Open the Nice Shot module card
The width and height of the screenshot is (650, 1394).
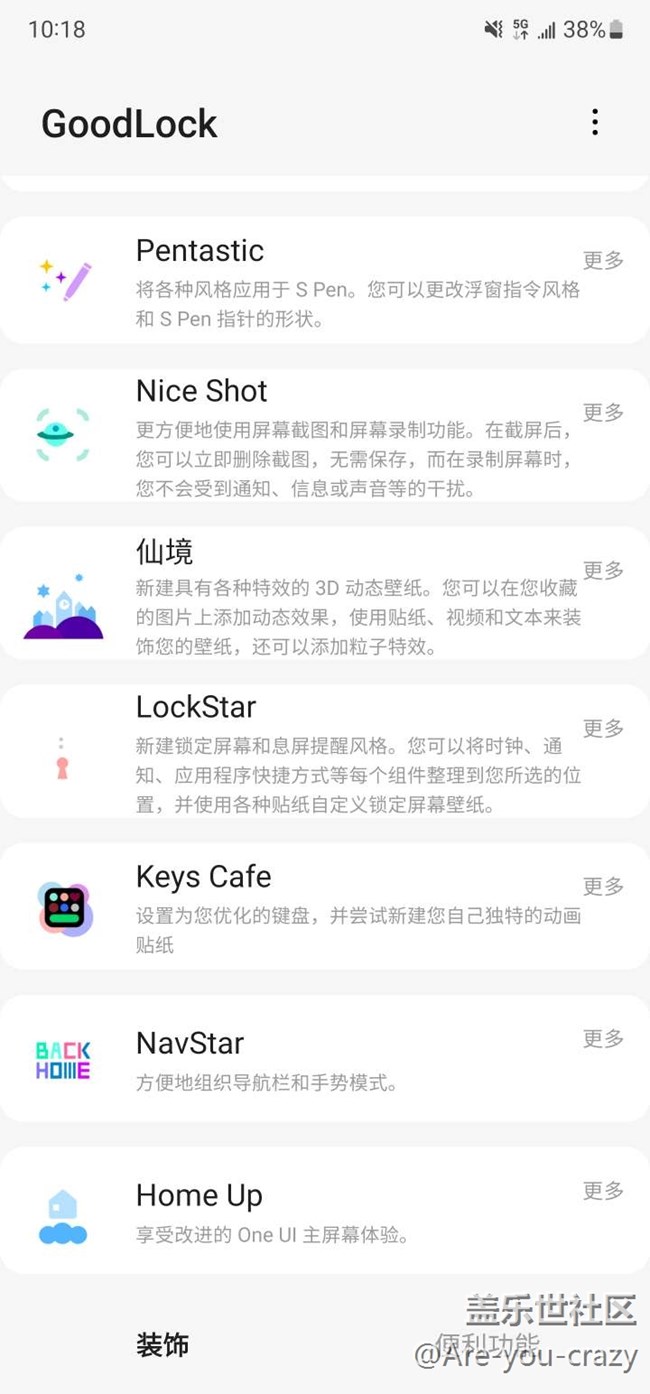point(300,436)
